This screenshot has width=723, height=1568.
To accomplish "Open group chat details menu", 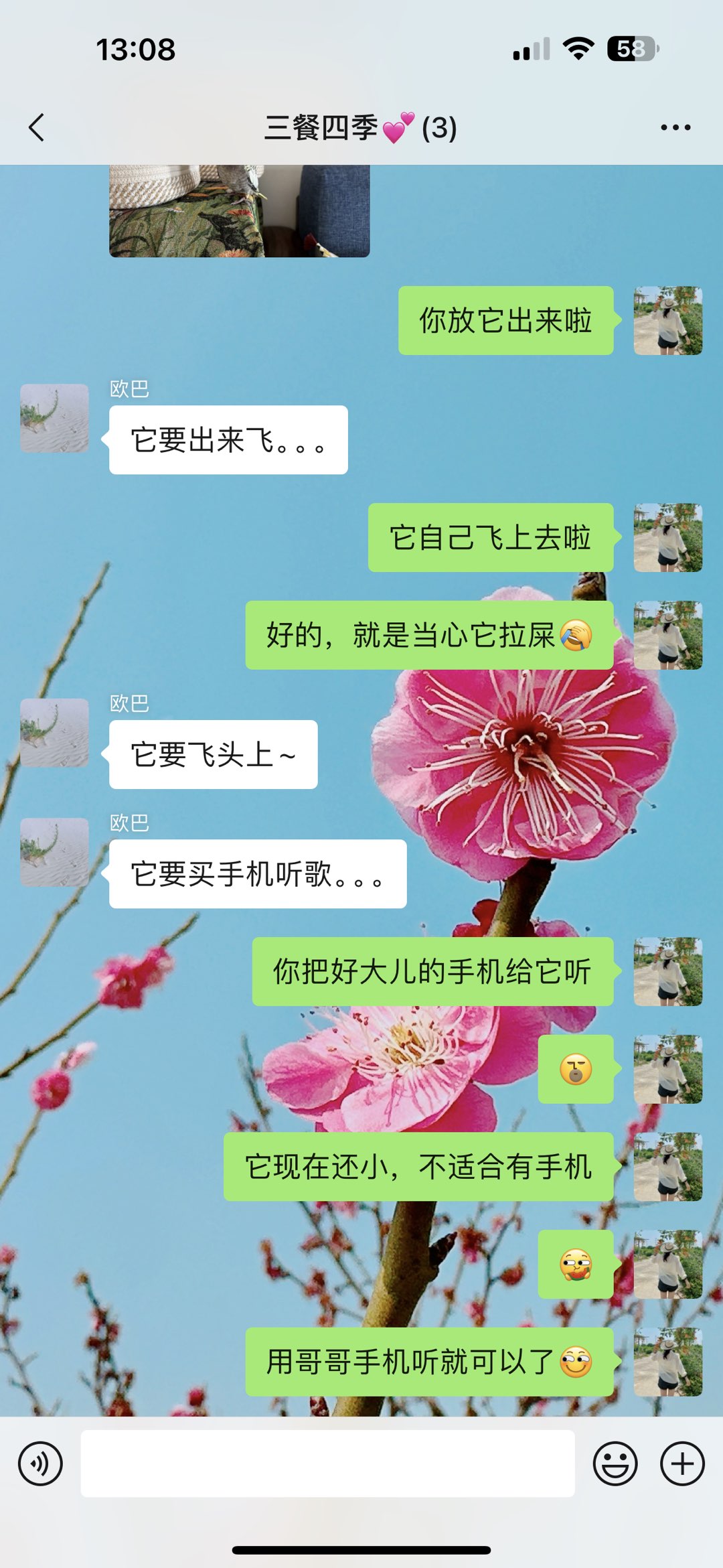I will click(675, 127).
